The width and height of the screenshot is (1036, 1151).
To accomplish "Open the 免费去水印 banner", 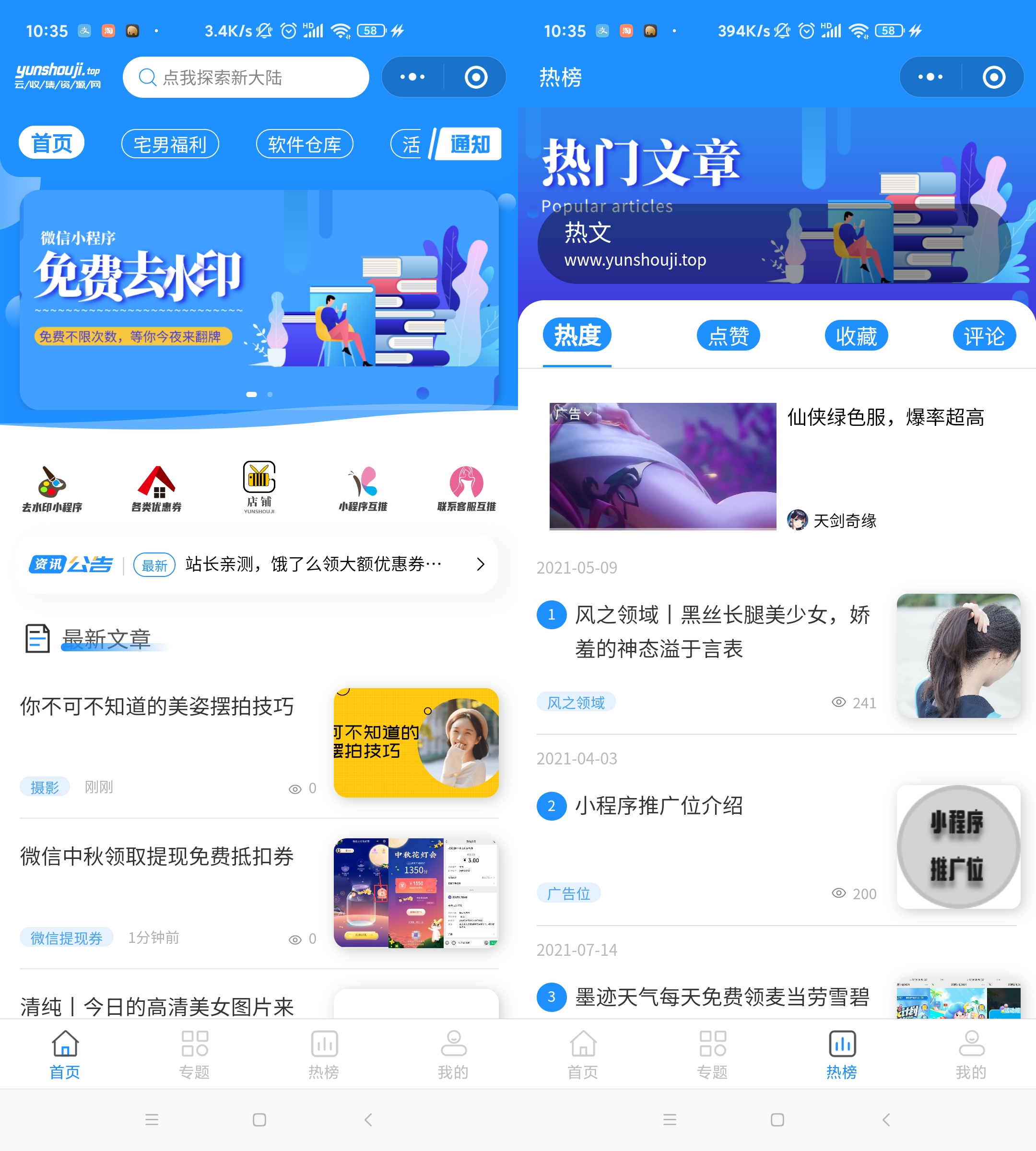I will click(x=259, y=299).
